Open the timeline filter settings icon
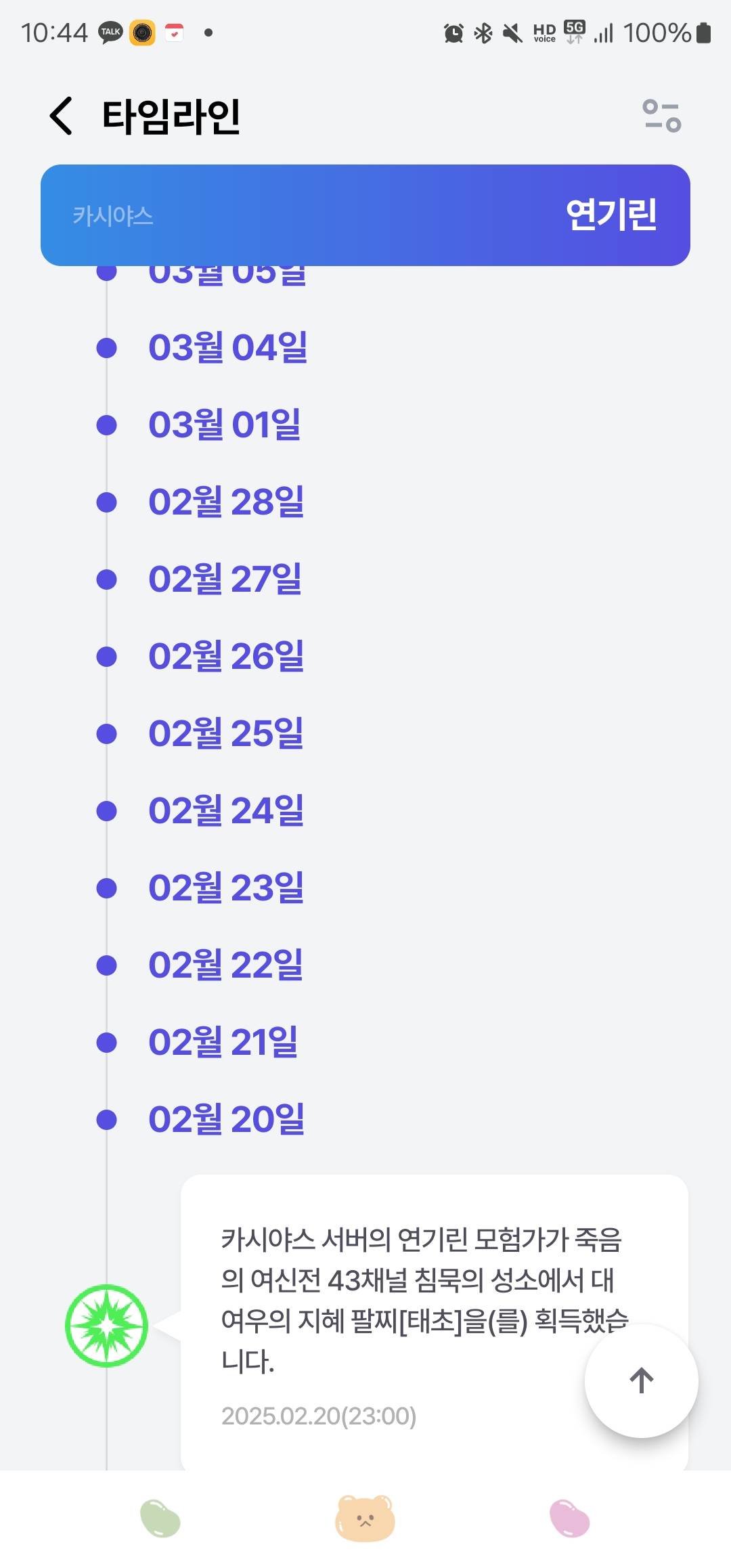The width and height of the screenshot is (731, 1568). click(661, 116)
